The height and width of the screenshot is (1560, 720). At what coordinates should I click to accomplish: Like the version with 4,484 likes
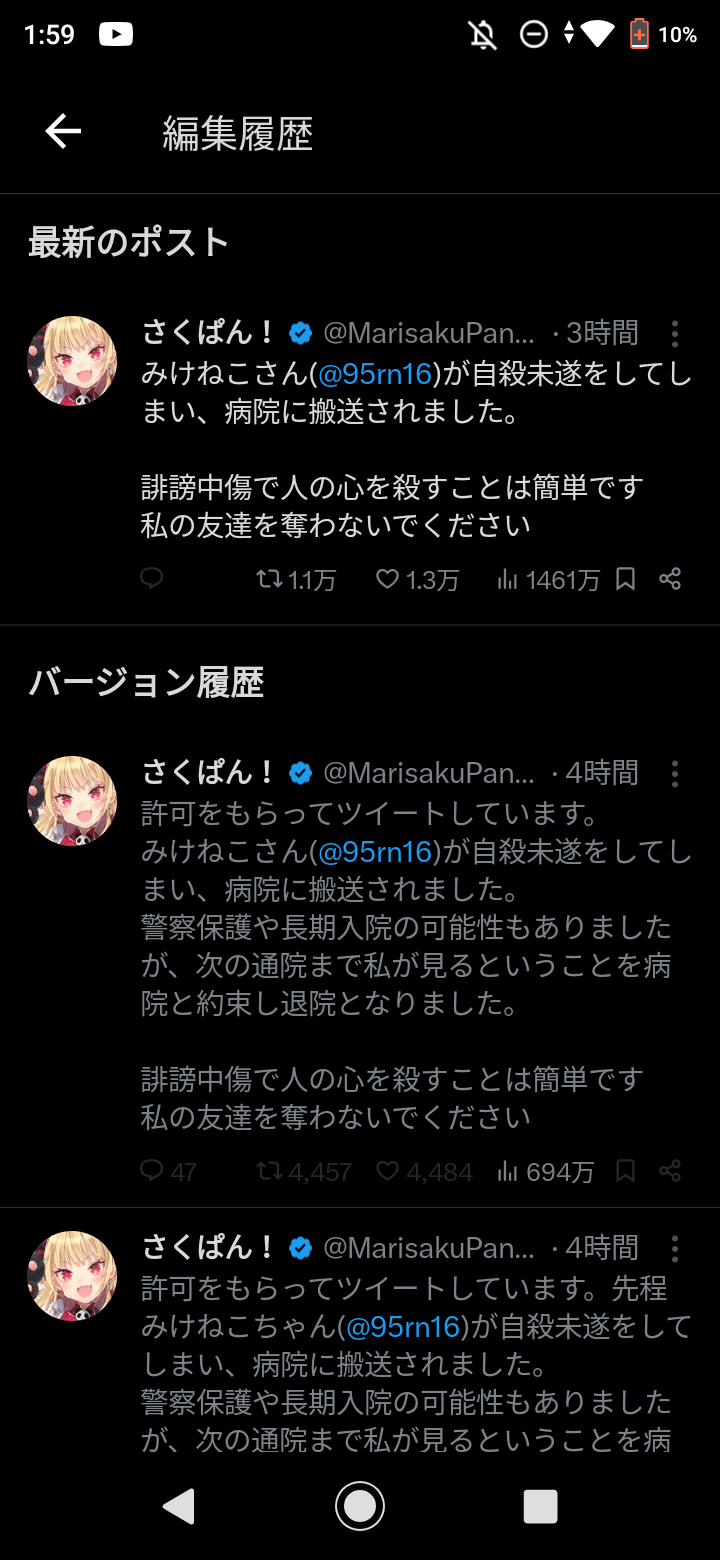point(387,1170)
